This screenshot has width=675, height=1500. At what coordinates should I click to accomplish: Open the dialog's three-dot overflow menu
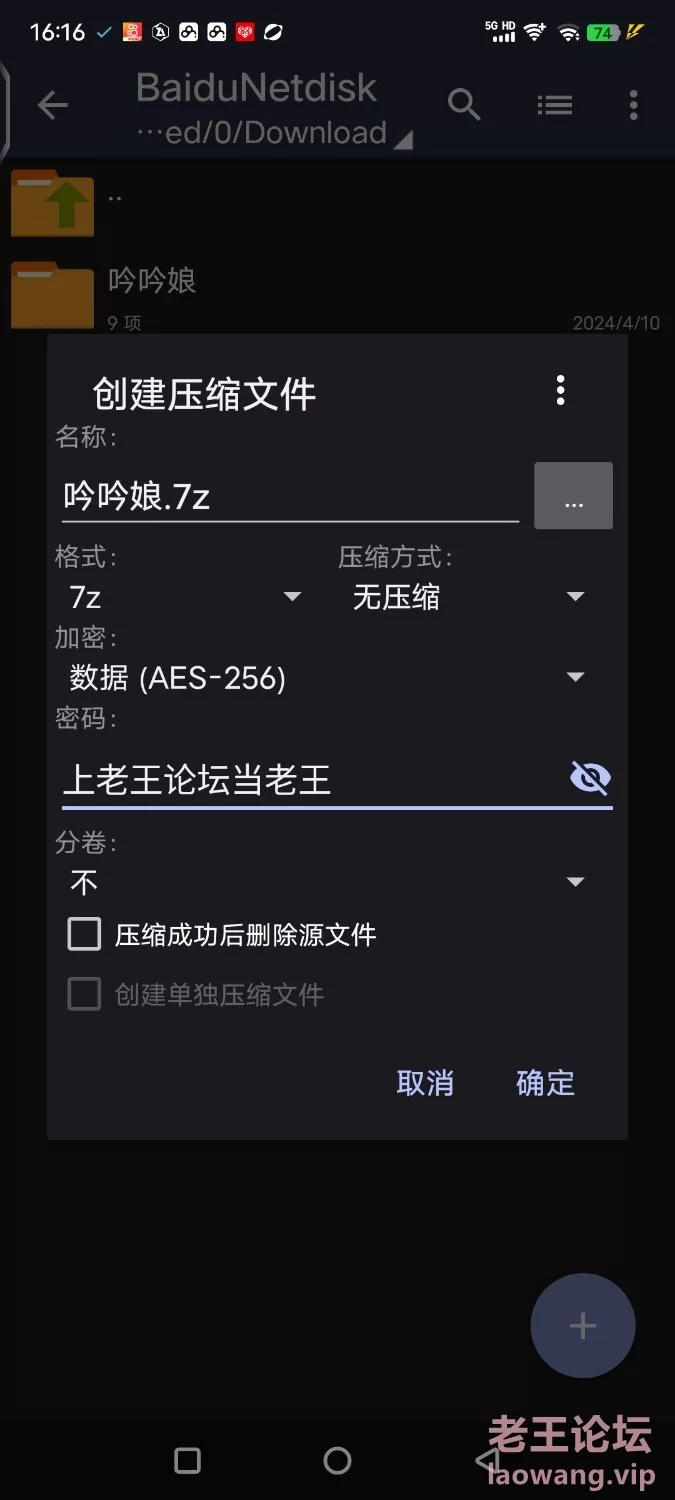point(561,391)
